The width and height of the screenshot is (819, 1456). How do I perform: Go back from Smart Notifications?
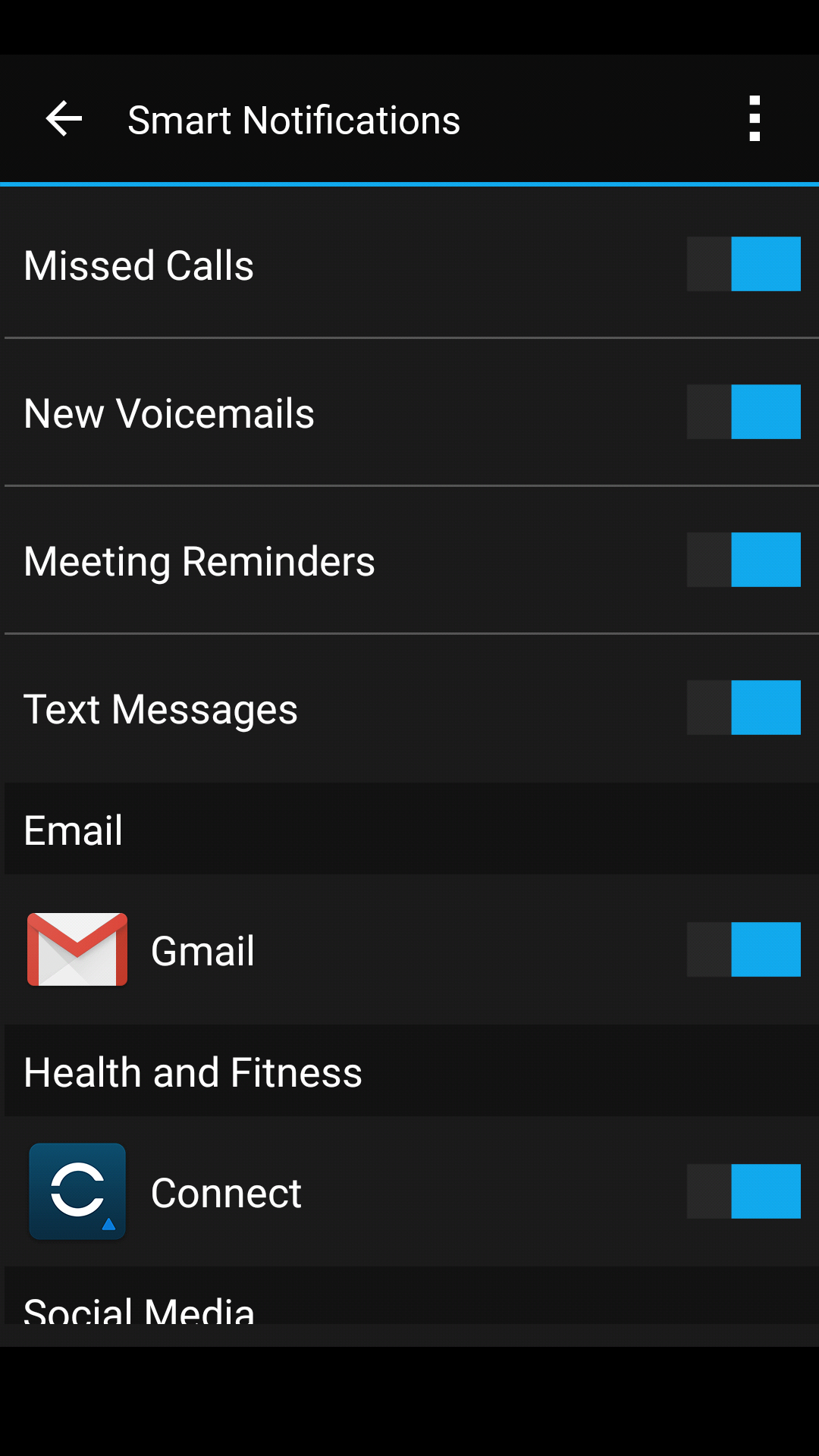click(x=64, y=119)
